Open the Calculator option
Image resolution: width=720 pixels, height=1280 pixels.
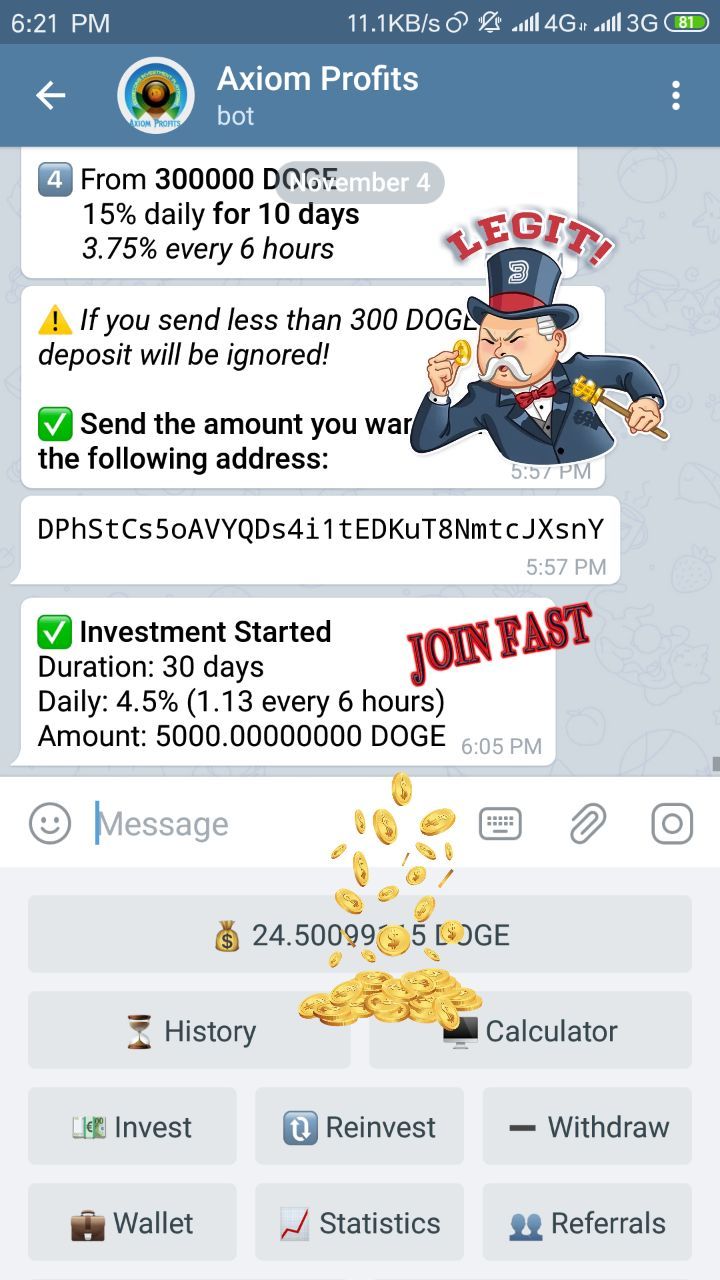(530, 1031)
